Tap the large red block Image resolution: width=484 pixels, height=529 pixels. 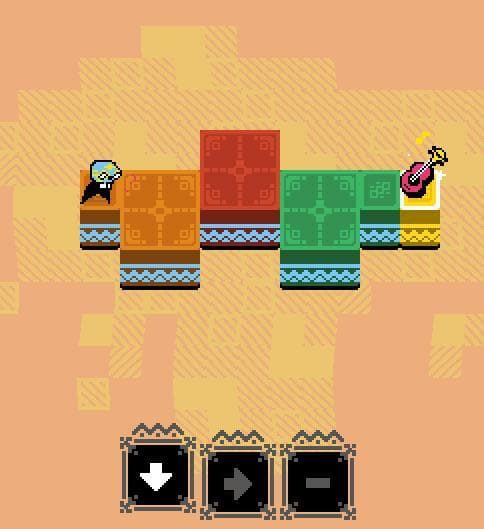[x=240, y=190]
